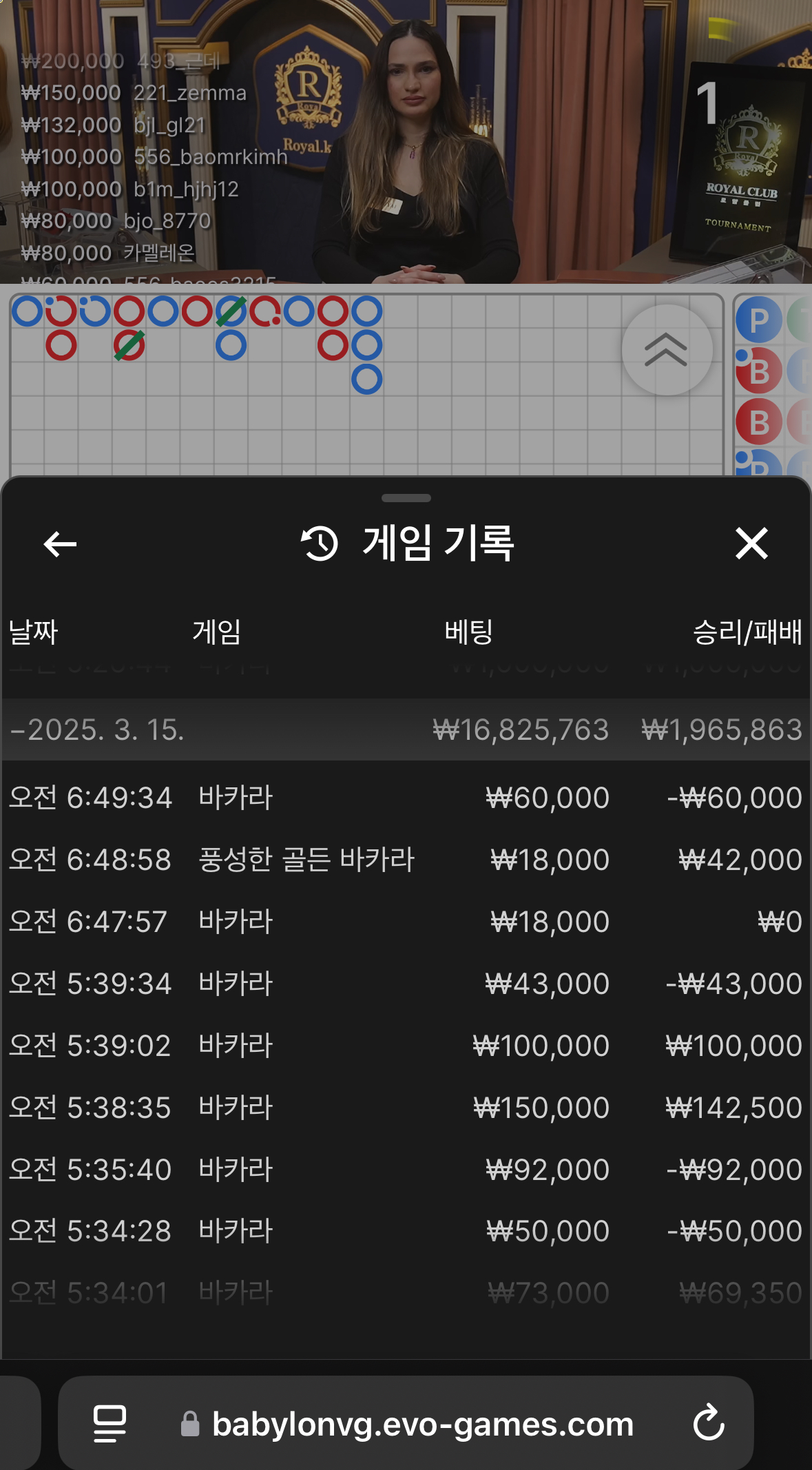Go back from the game history panel

(60, 544)
